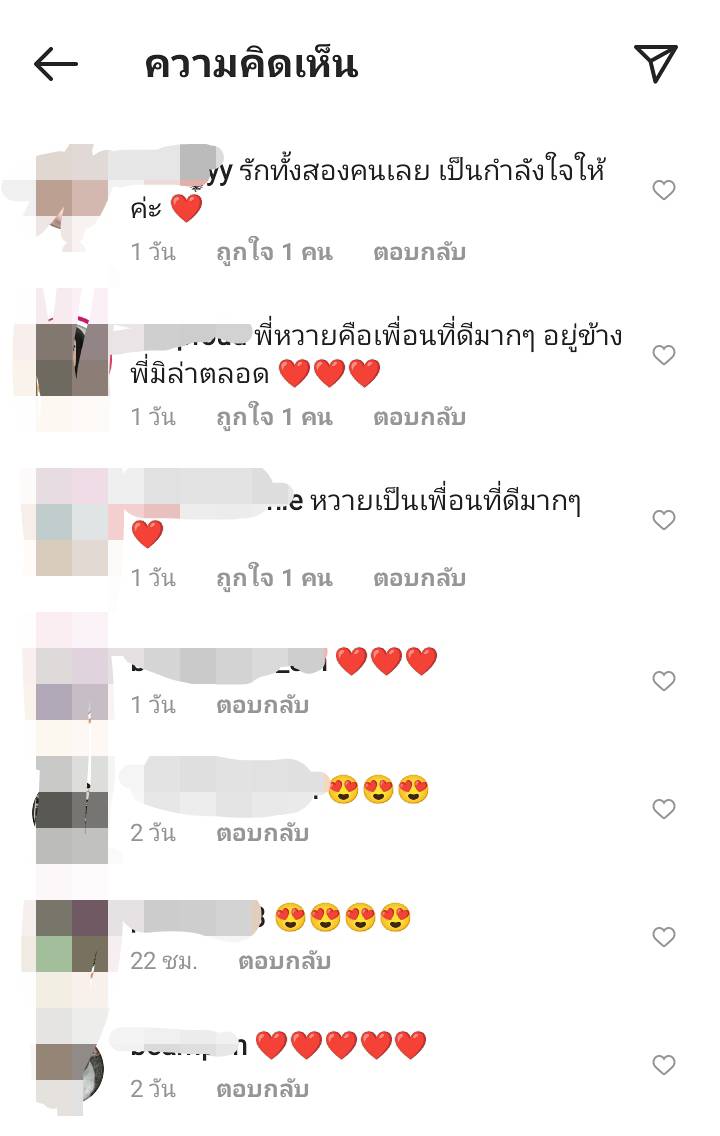Screen dimensions: 720x1136
Task: Reply to the comment 'รักทั้งสองคนเลย'
Action: [419, 252]
